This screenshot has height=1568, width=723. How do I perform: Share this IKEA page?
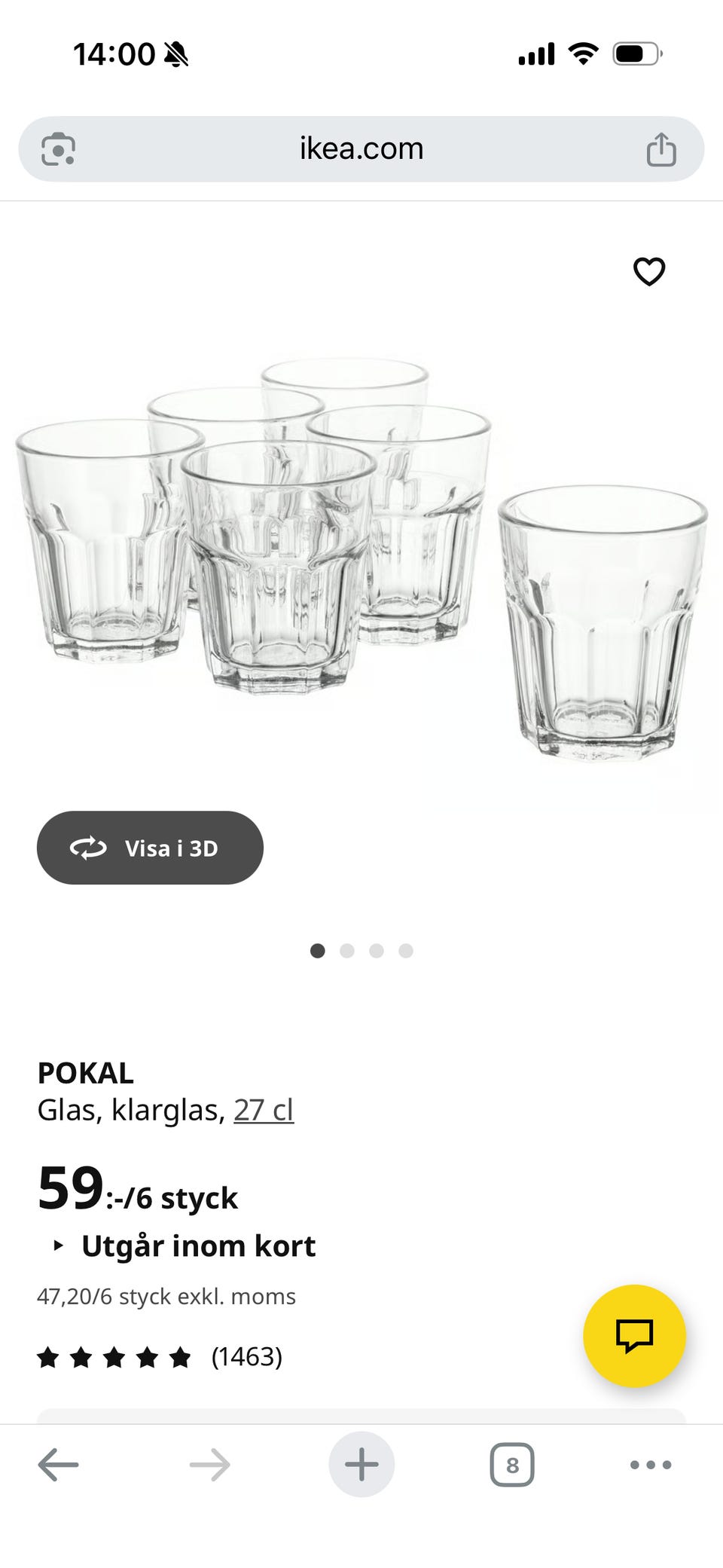(661, 148)
